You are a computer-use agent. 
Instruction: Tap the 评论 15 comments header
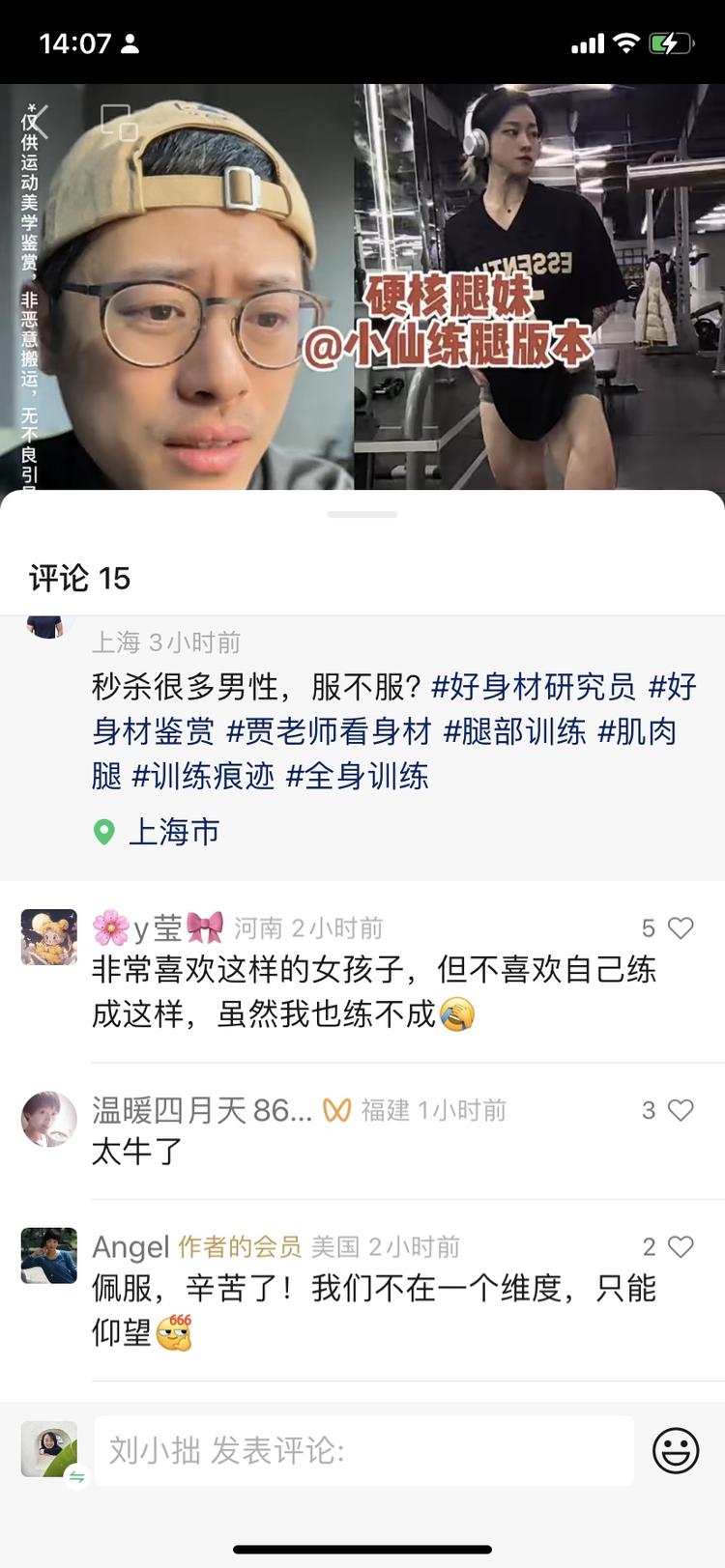80,578
